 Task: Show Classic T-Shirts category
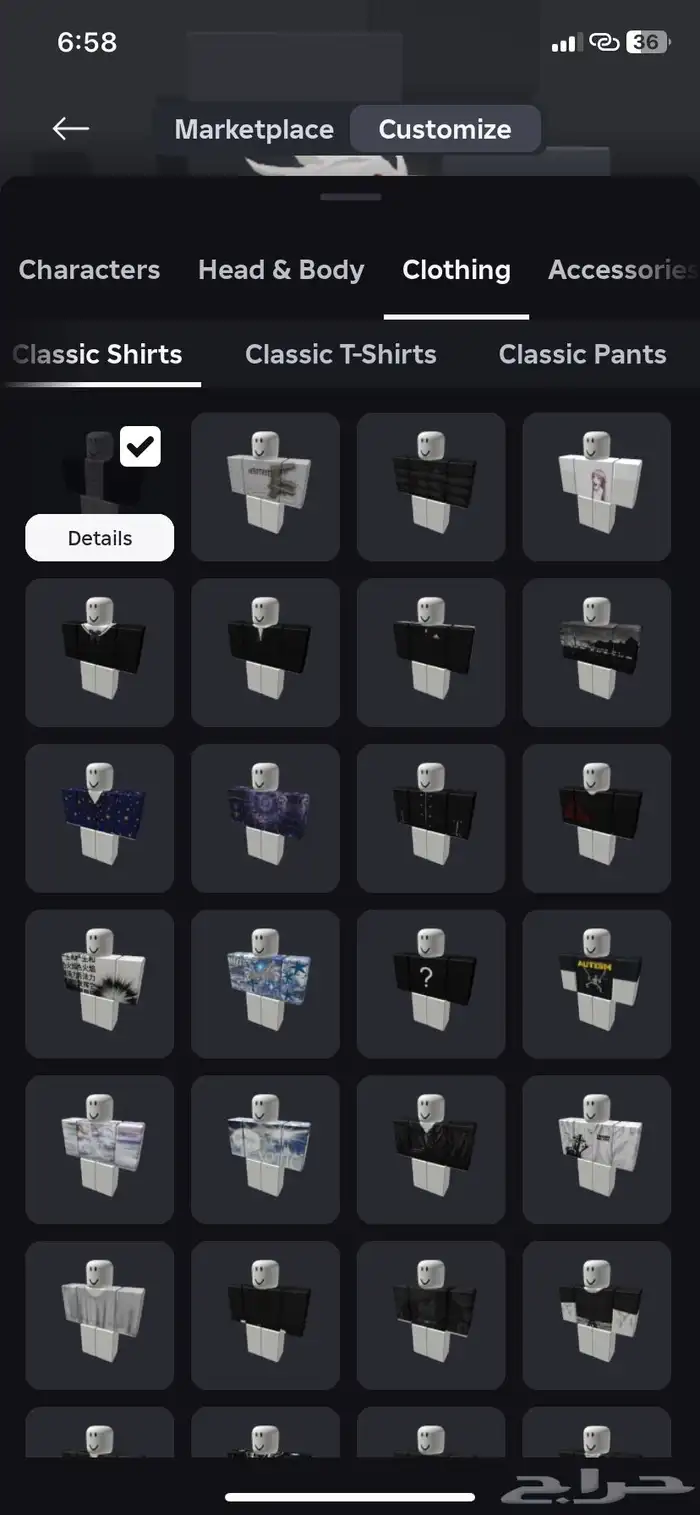(x=341, y=354)
